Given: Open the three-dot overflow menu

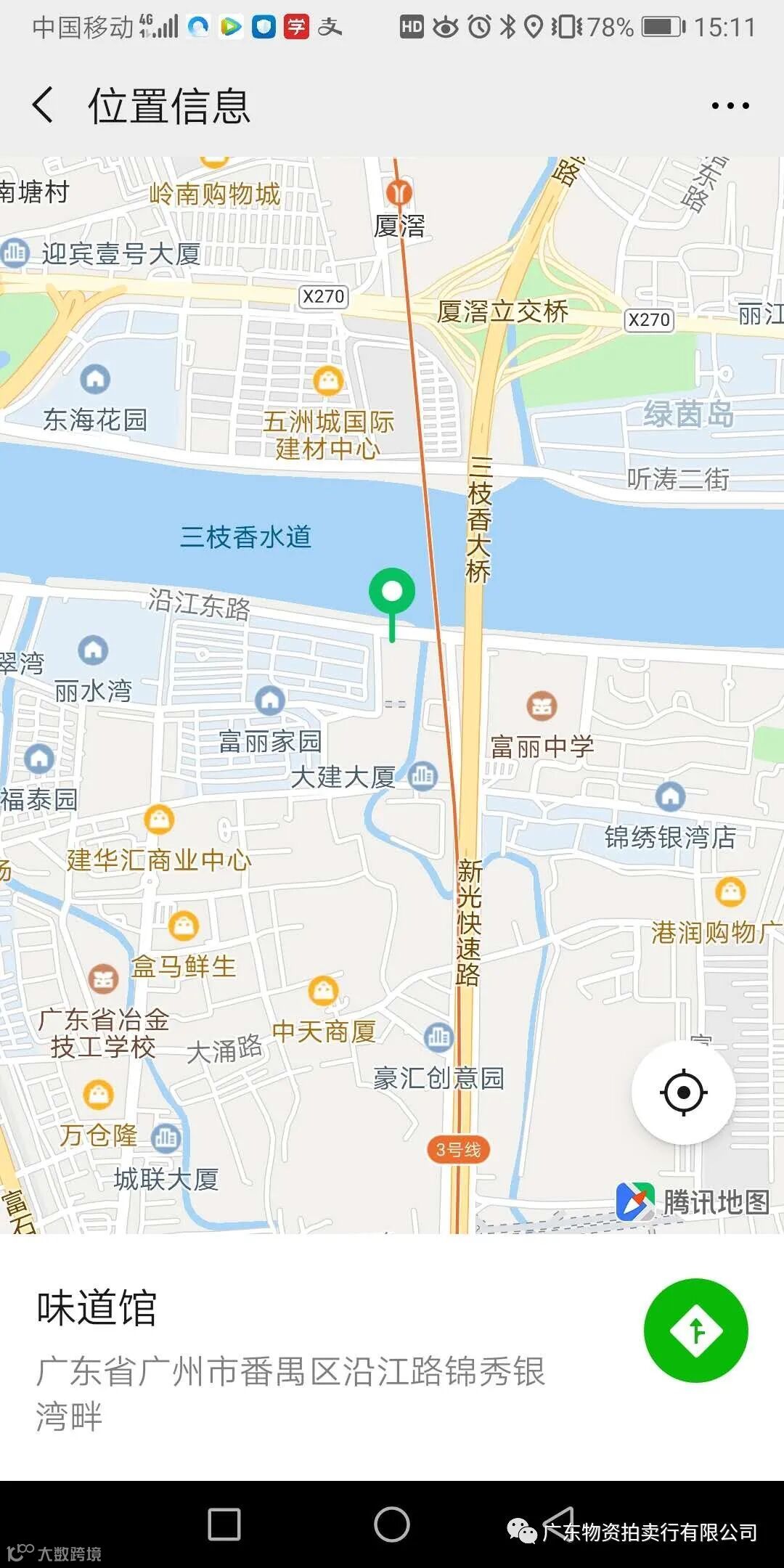Looking at the screenshot, I should pyautogui.click(x=730, y=106).
